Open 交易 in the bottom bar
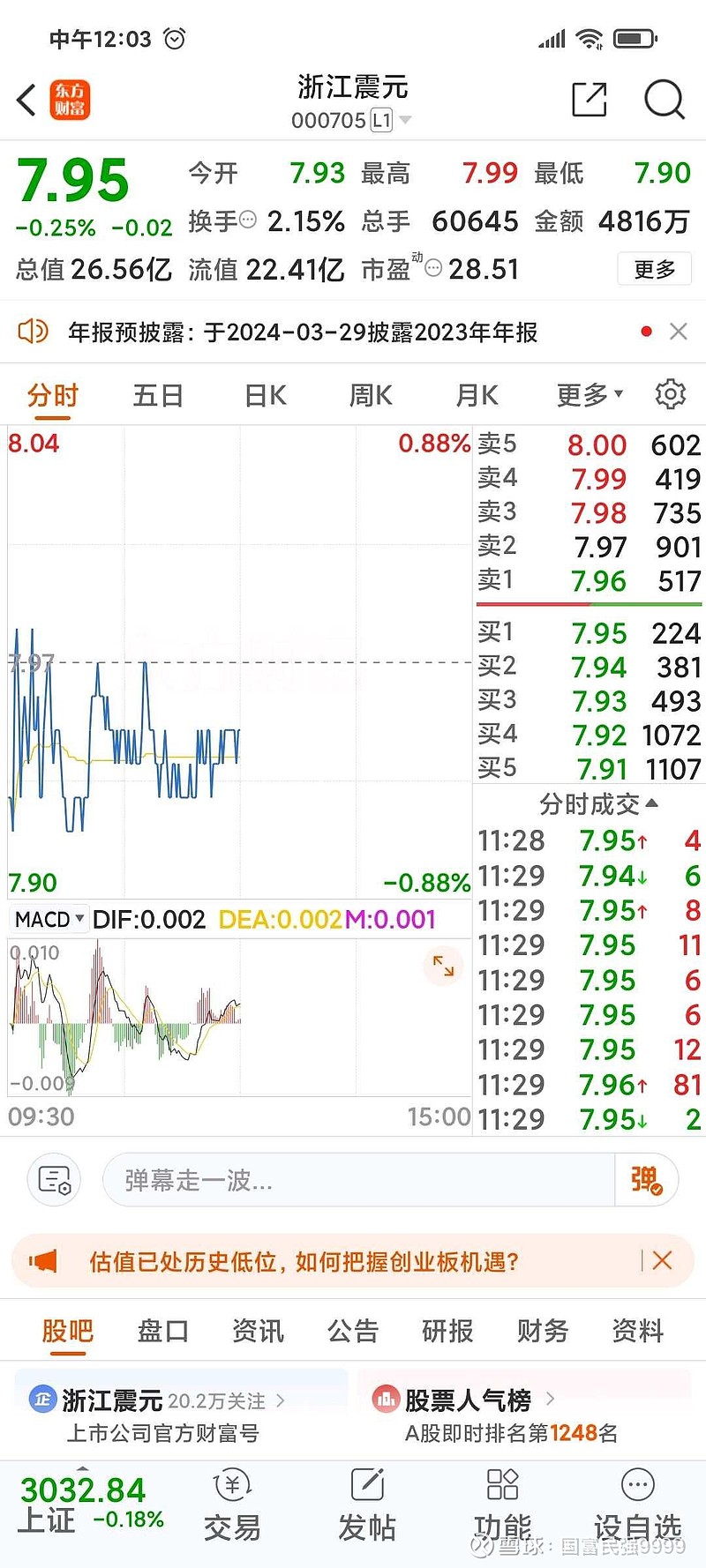 232,1508
